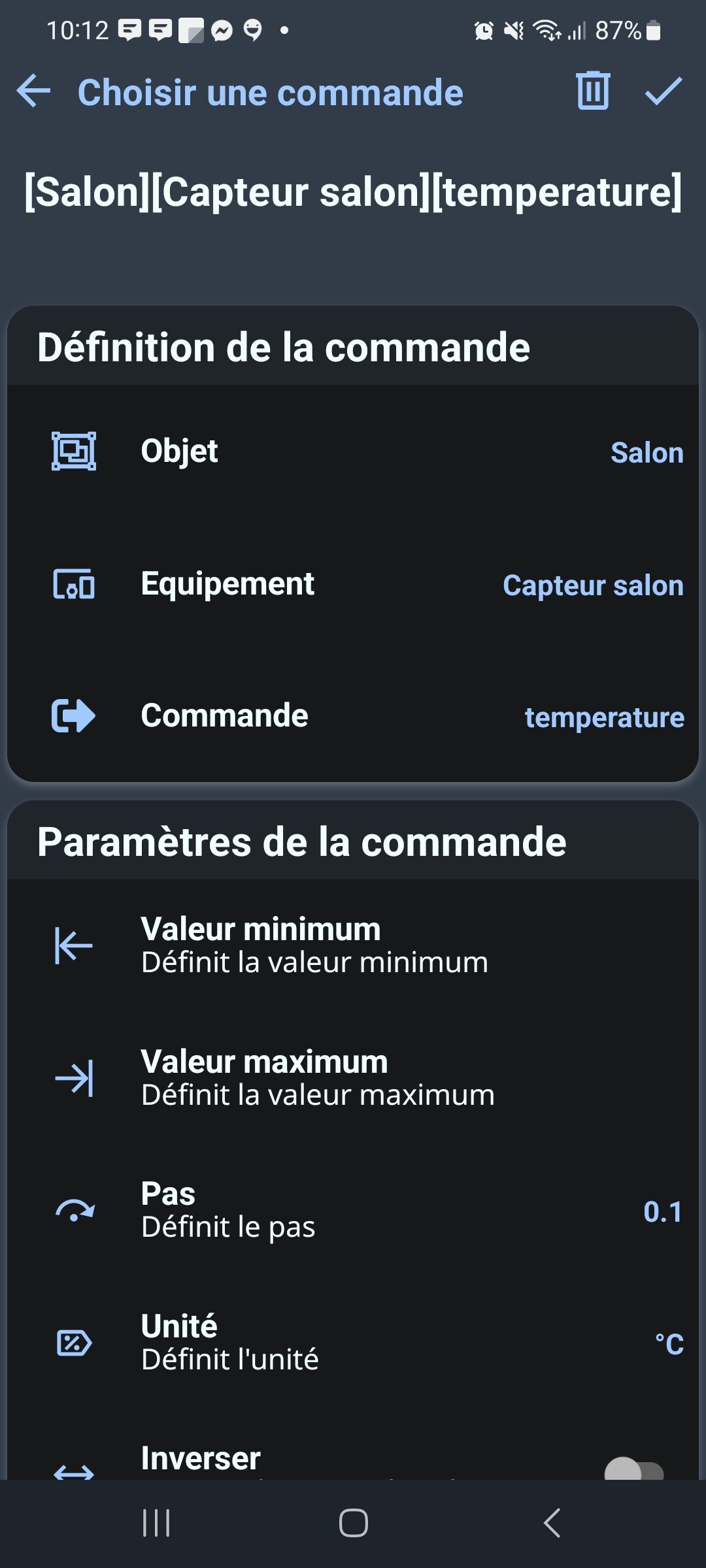Viewport: 706px width, 1568px height.
Task: Toggle the Inverser switch
Action: 634,1470
